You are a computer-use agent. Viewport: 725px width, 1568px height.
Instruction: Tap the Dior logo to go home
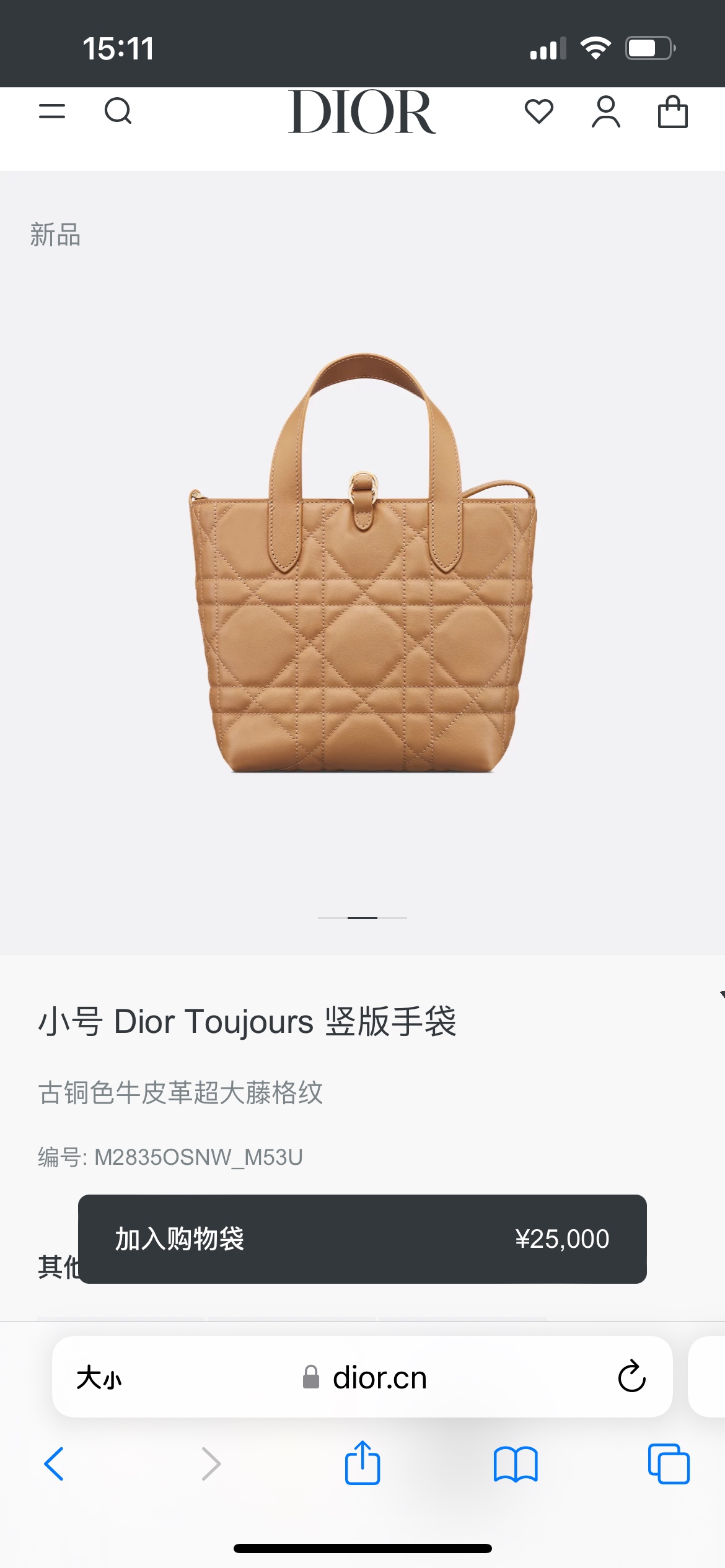[x=362, y=112]
